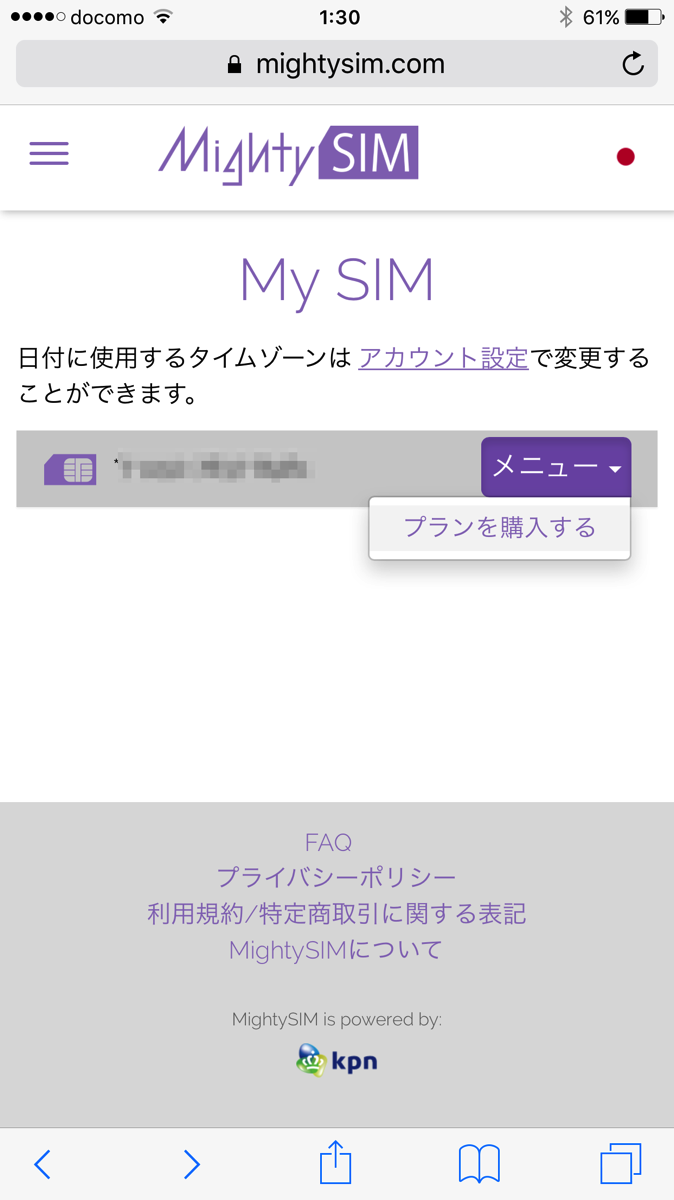The image size is (674, 1200).
Task: Go forward with Safari's forward arrow
Action: 191,1164
